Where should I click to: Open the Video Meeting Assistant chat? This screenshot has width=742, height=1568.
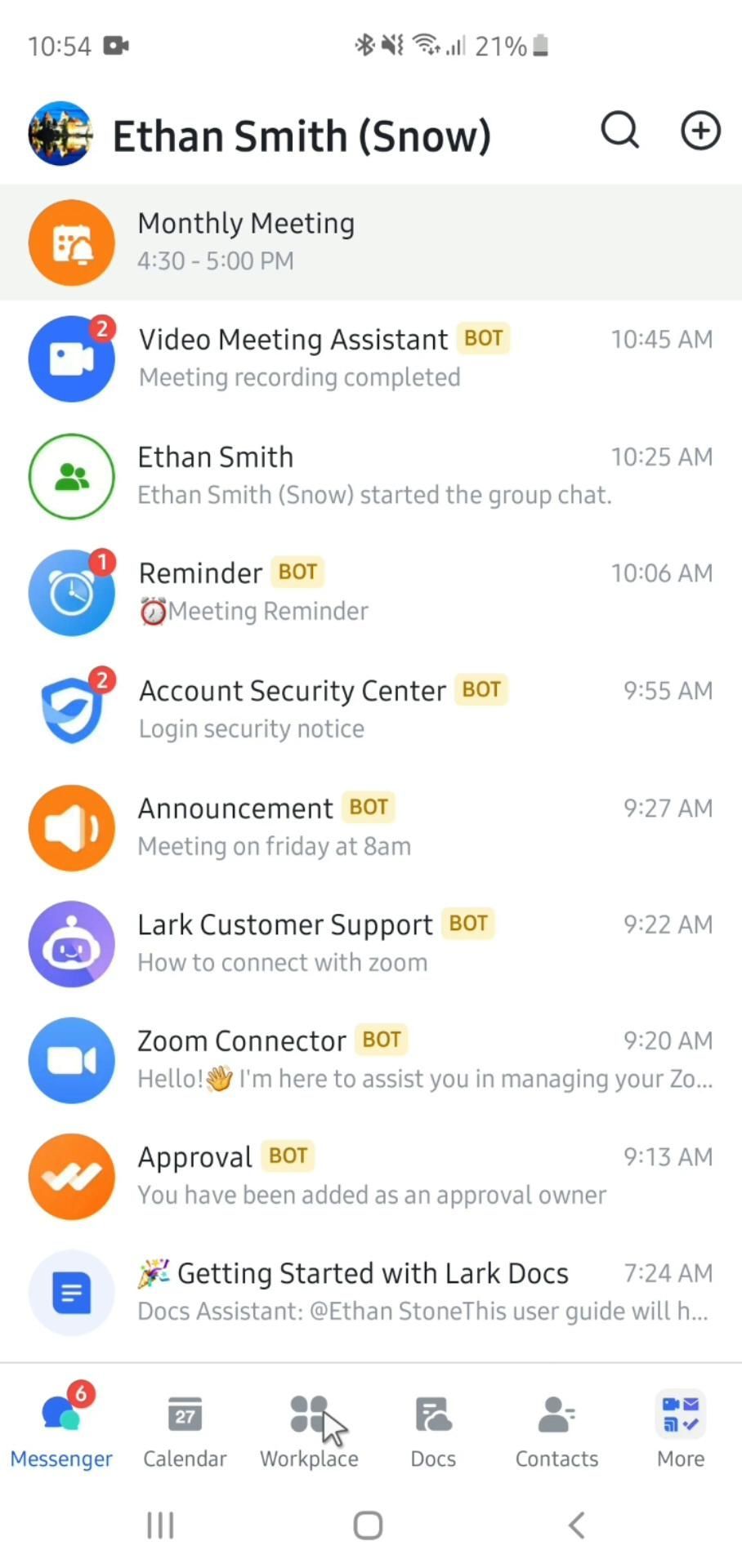tap(371, 358)
